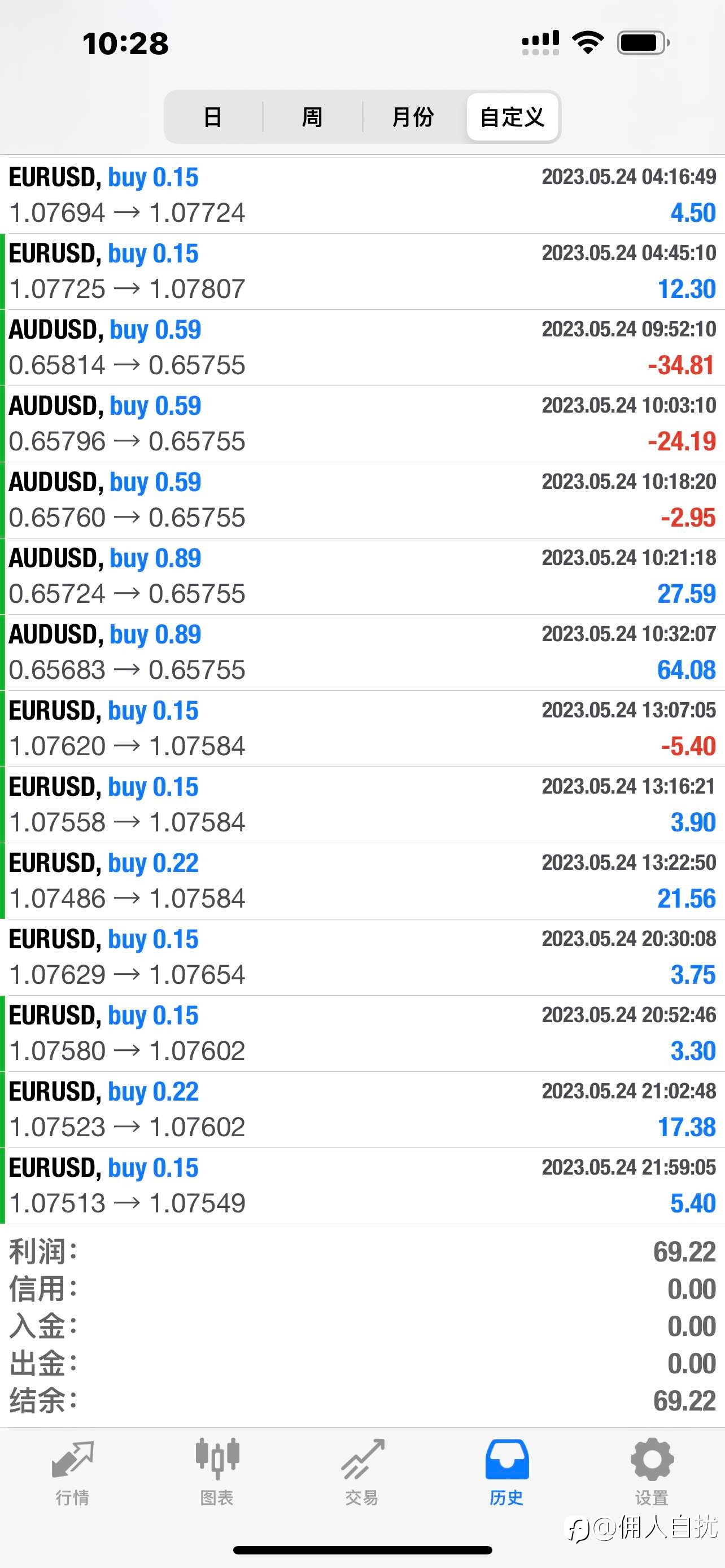Open the EURUSD trade with 12.30 profit
The width and height of the screenshot is (725, 1568).
coord(362,271)
